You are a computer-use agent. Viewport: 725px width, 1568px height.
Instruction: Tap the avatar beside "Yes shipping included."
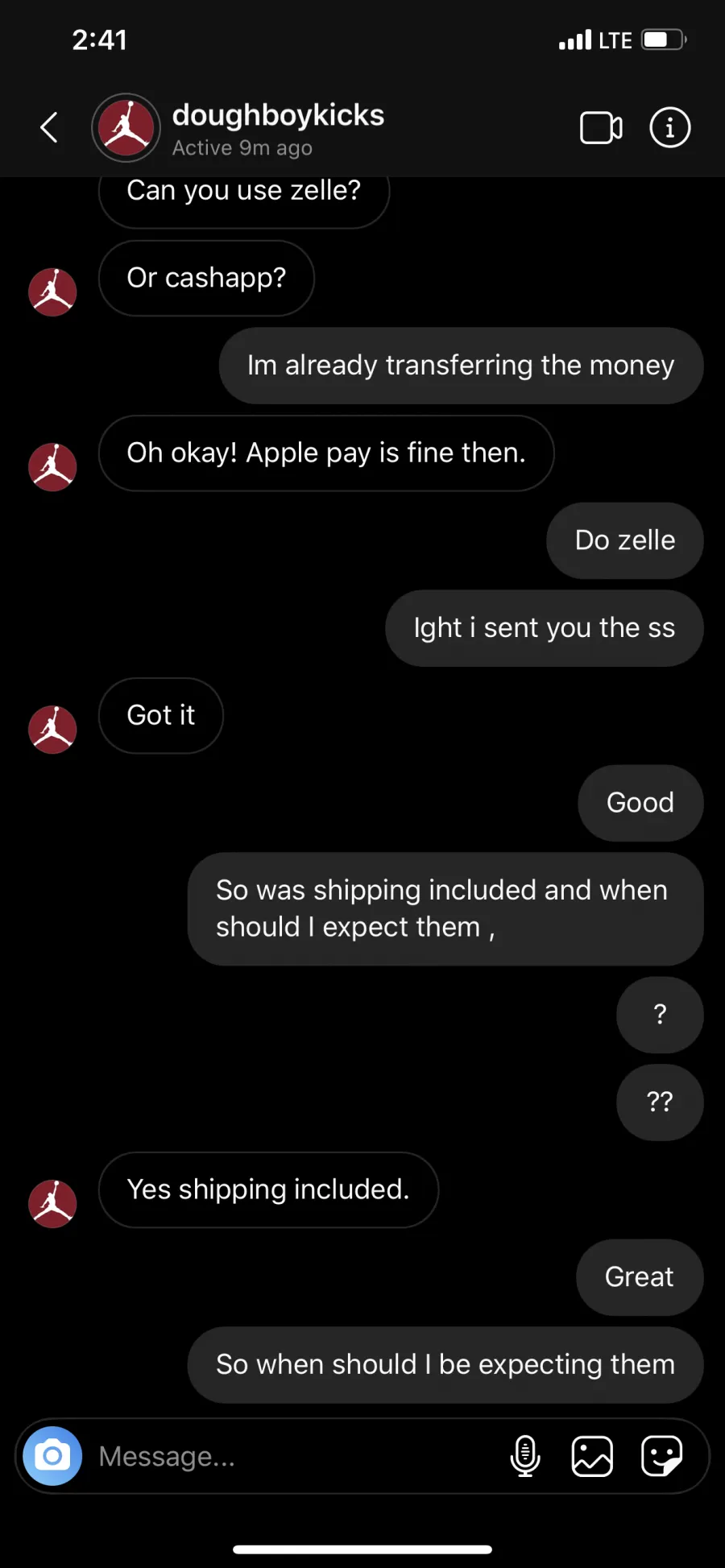click(x=52, y=1204)
